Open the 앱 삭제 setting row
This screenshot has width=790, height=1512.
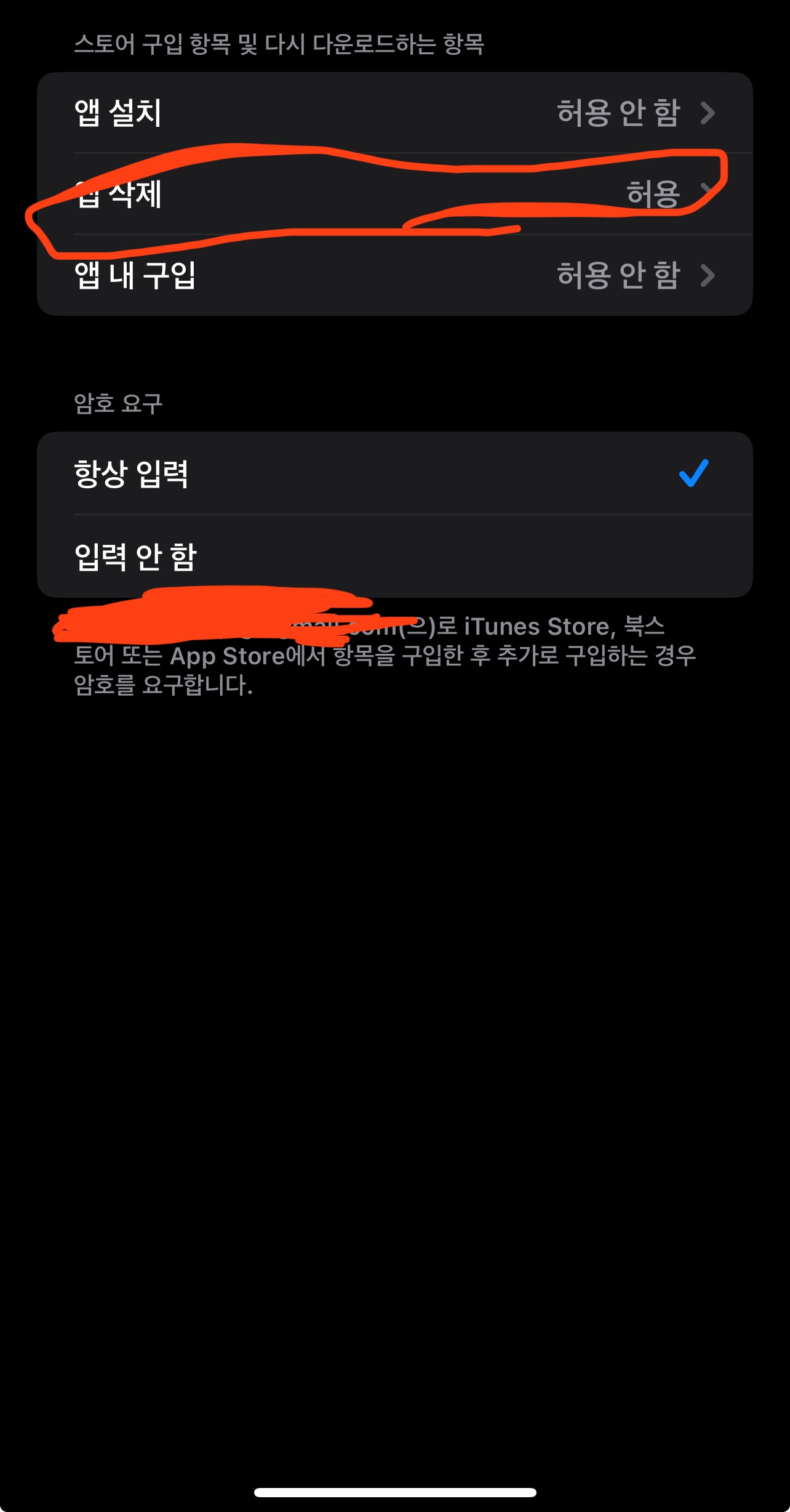pyautogui.click(x=394, y=194)
